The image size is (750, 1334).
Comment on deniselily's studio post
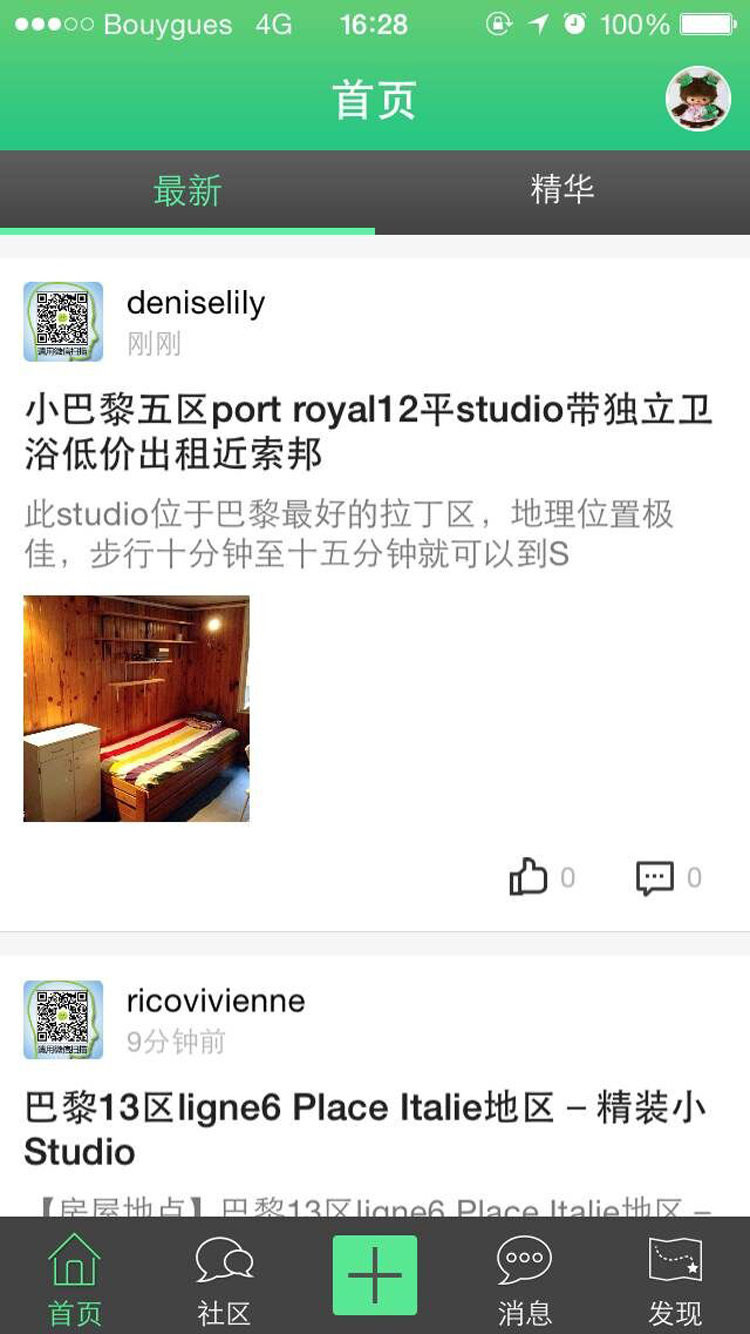655,878
